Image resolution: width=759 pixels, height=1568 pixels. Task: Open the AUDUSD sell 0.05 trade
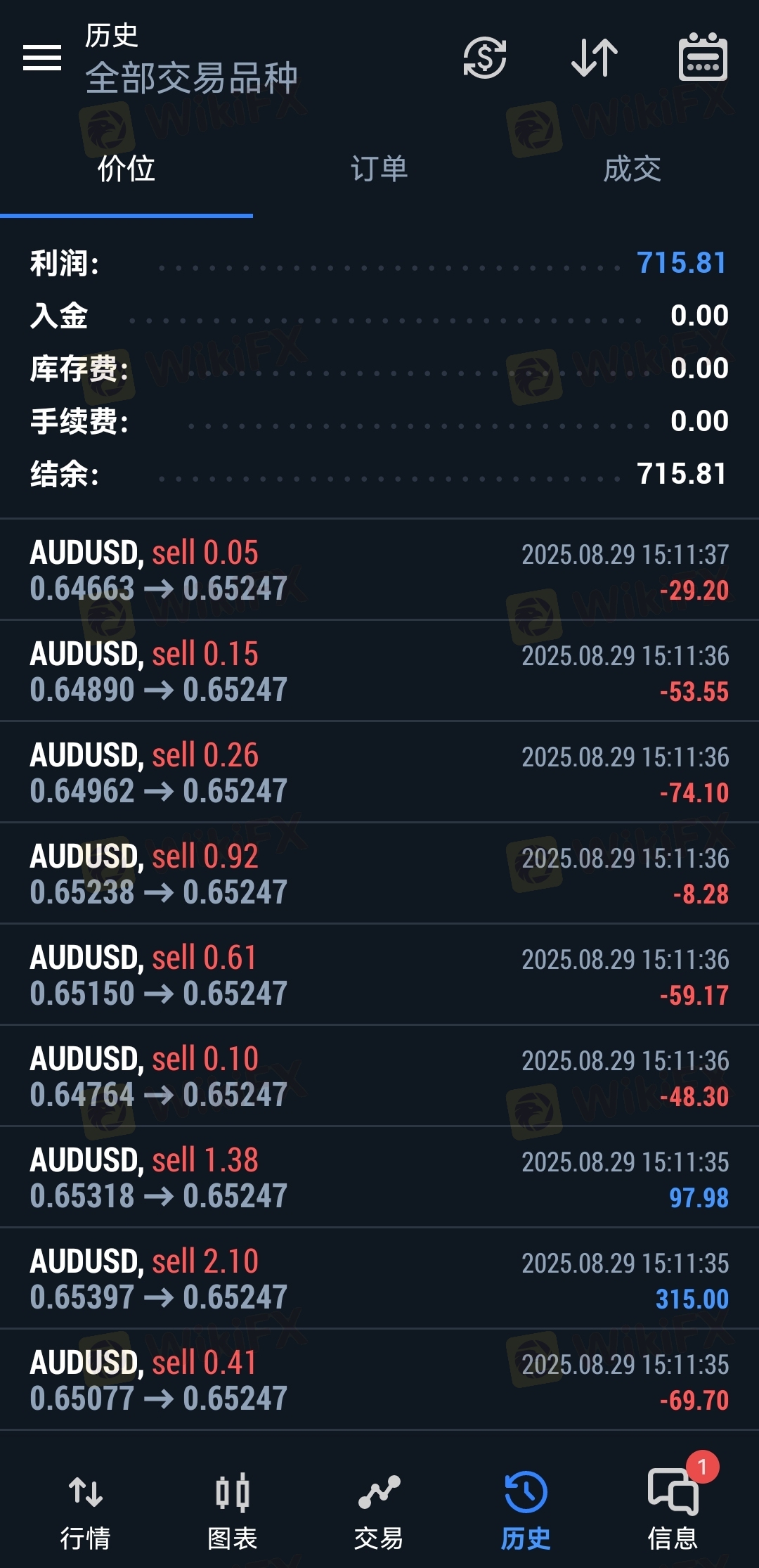pos(379,570)
